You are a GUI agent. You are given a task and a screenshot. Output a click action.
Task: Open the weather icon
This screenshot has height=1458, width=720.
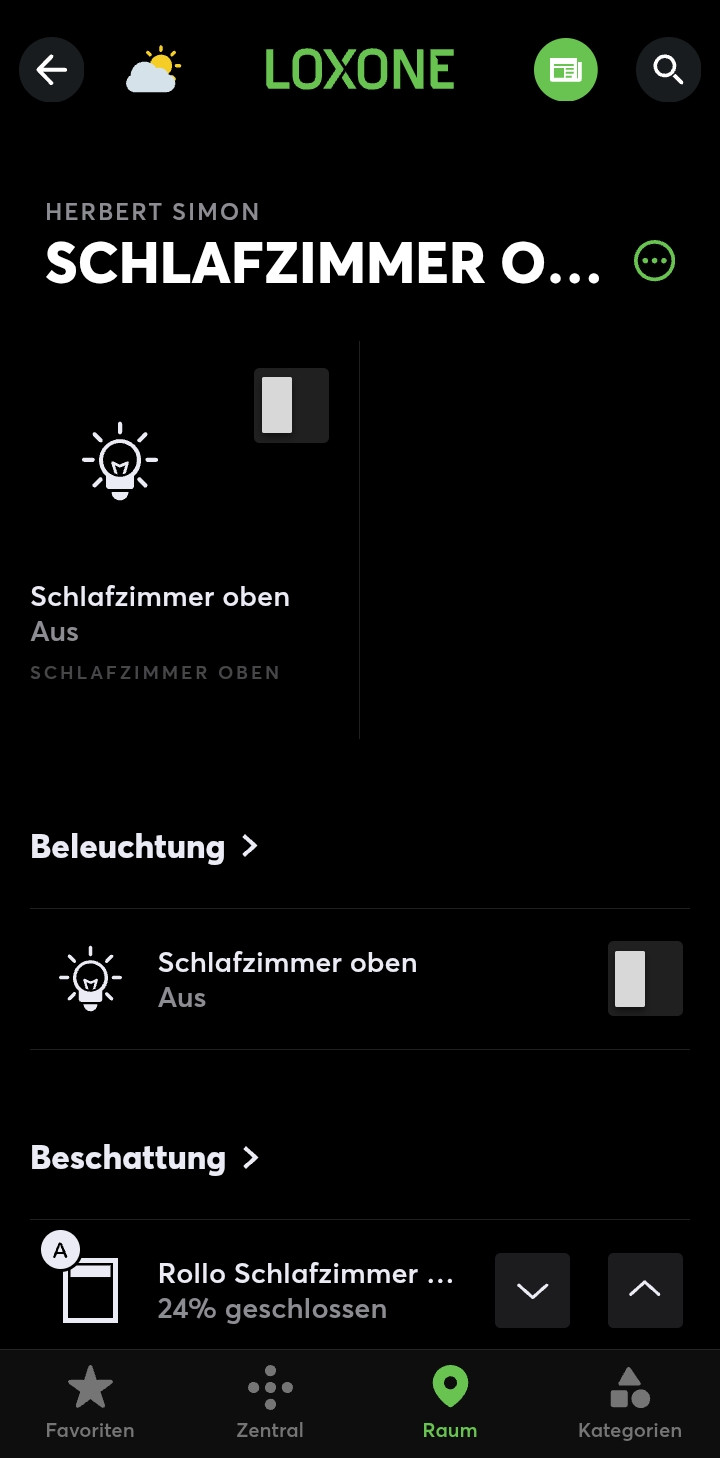pos(153,70)
